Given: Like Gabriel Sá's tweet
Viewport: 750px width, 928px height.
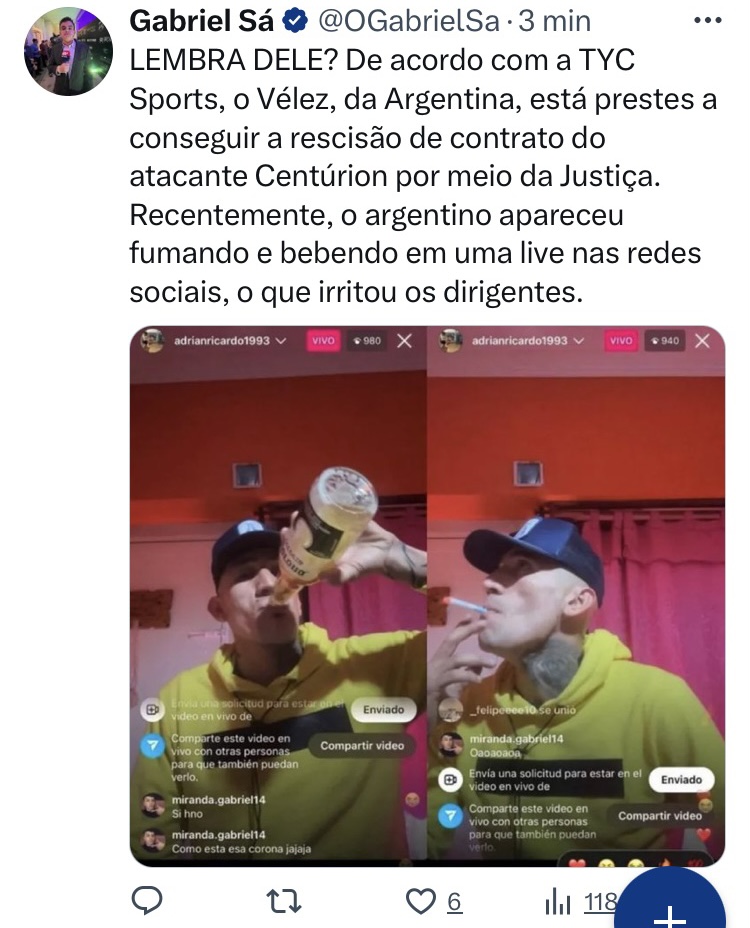Looking at the screenshot, I should tap(421, 901).
